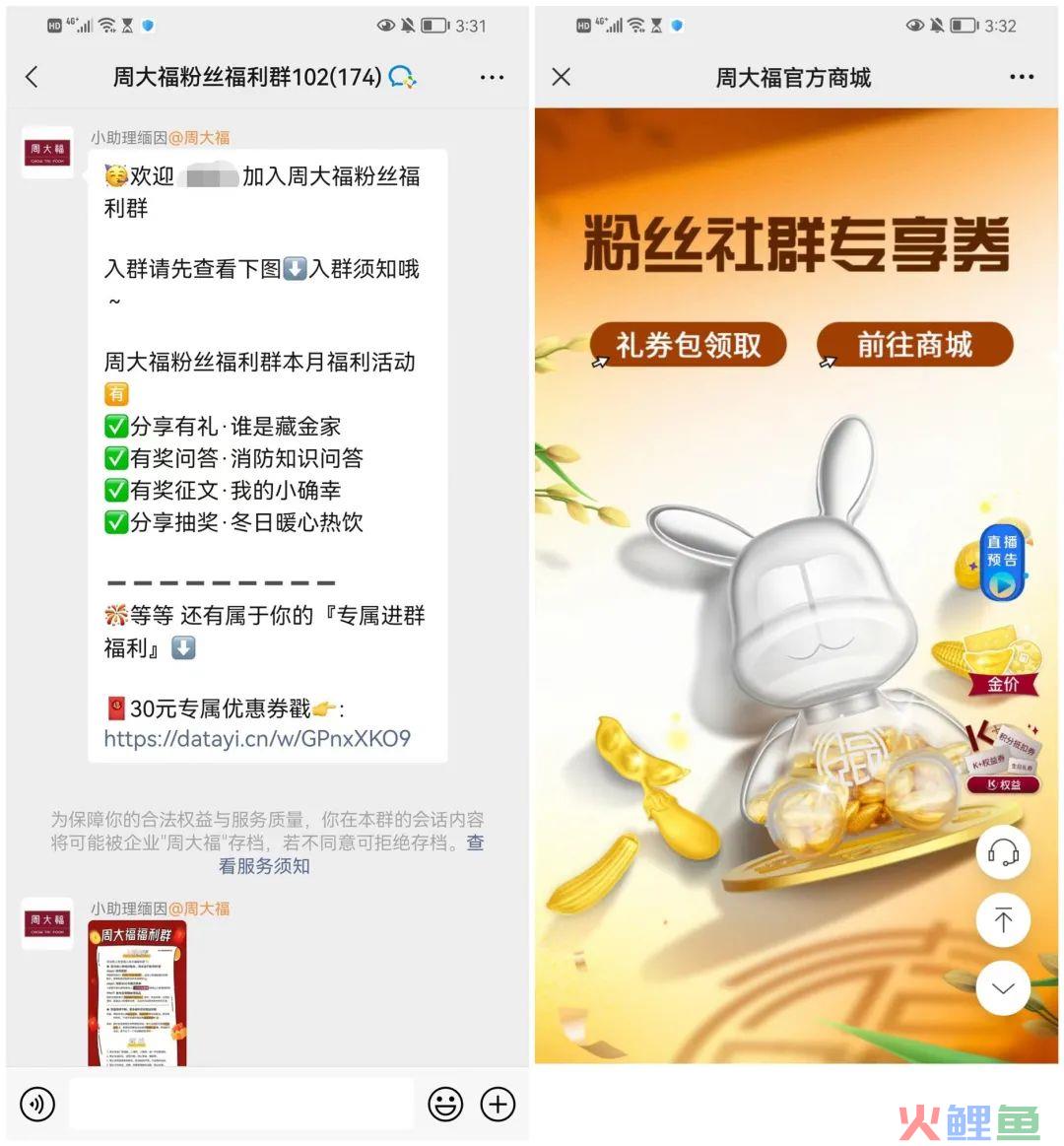This screenshot has width=1064, height=1146.
Task: Open overflow menu on 周大福官方商城 page
Action: coord(1022,77)
